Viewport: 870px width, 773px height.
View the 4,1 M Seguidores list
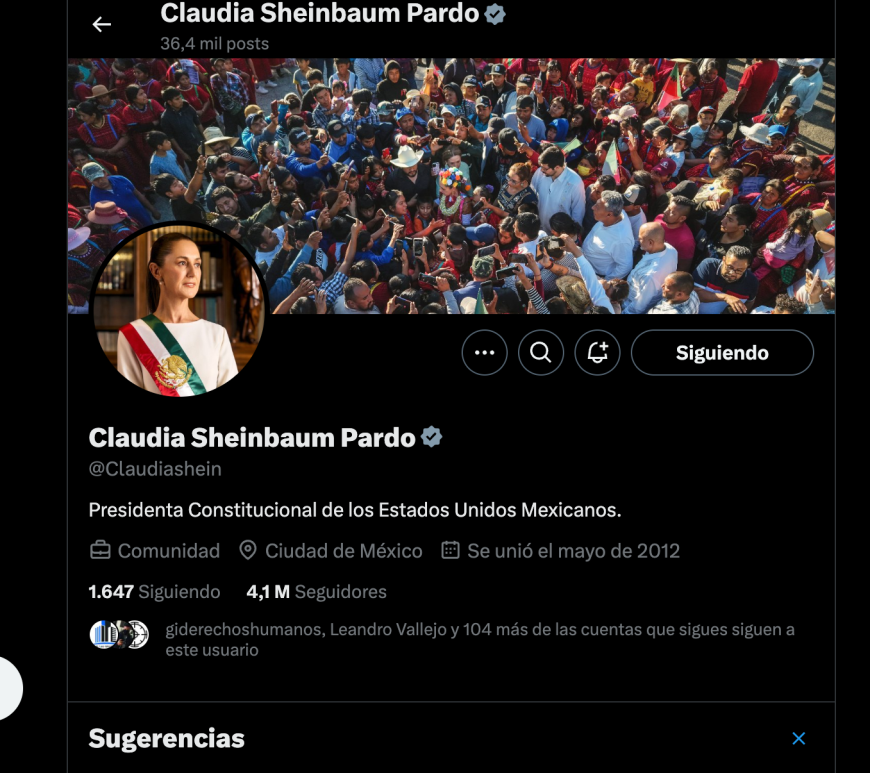(316, 592)
